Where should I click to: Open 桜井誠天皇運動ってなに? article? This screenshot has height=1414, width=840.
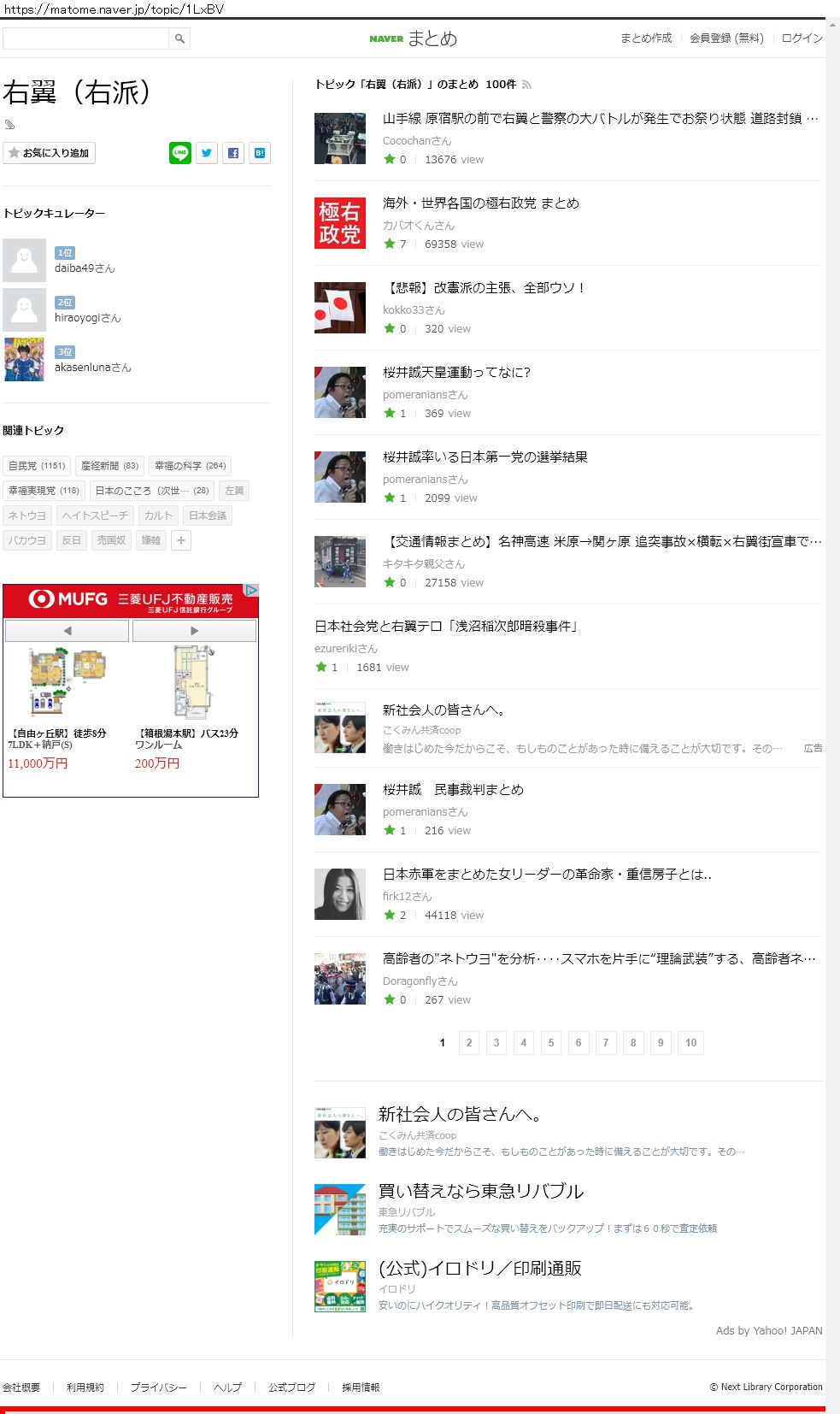coord(456,373)
